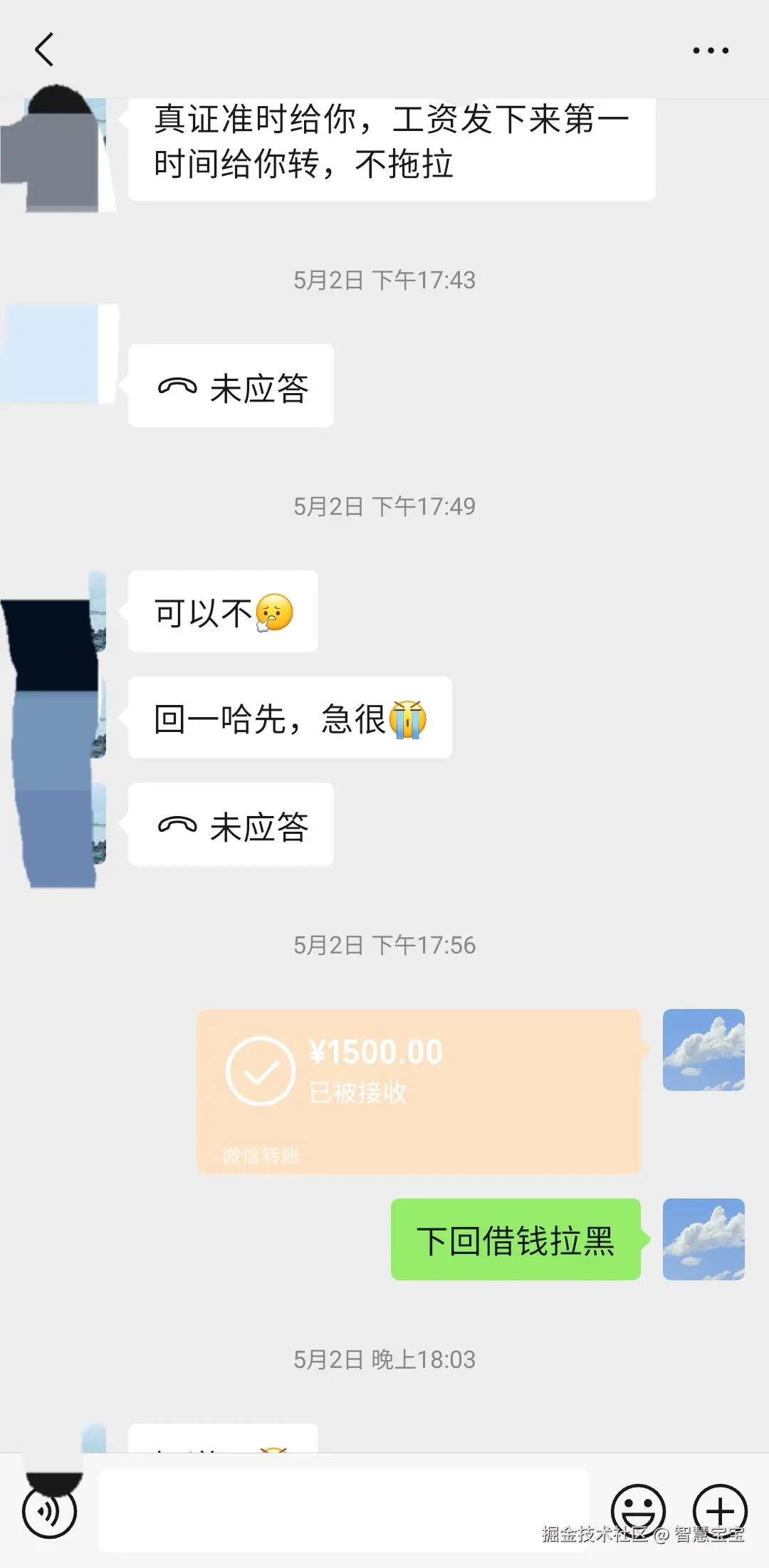Tap your cloud avatar beside the transfer
Screen dimensions: 769x1568
703,1050
